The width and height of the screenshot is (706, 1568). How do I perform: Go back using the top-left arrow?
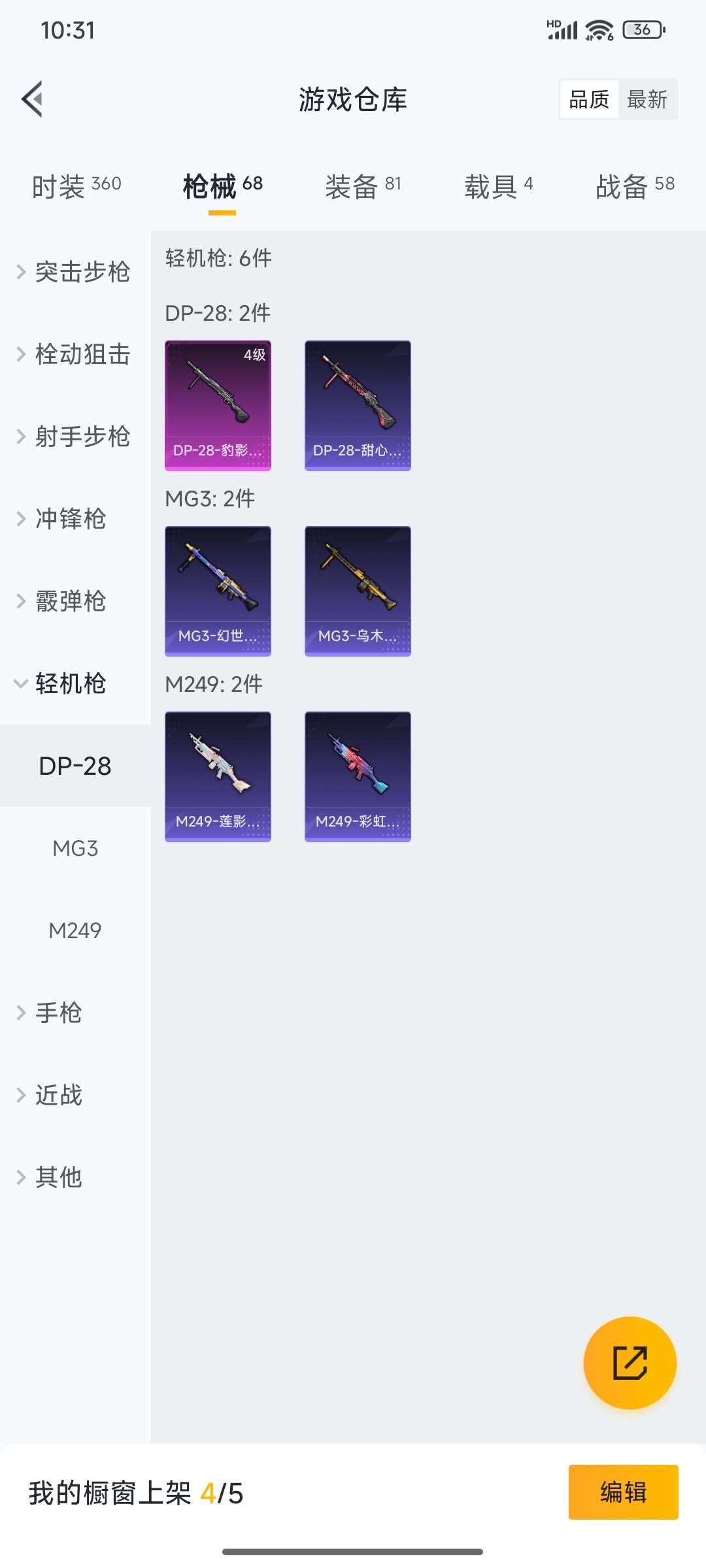click(x=33, y=99)
